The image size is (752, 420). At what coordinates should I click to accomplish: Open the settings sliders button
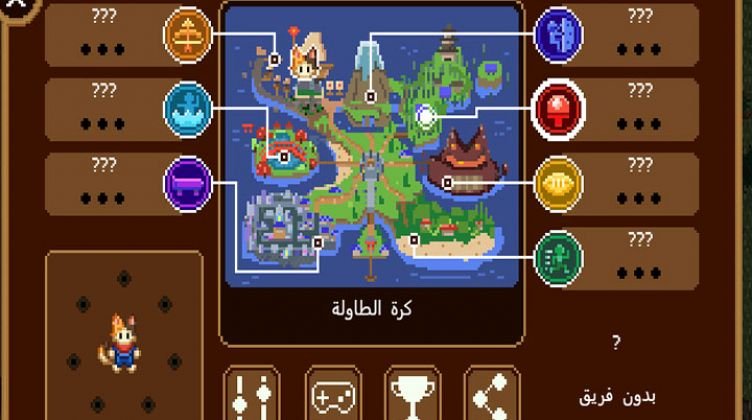coord(251,394)
